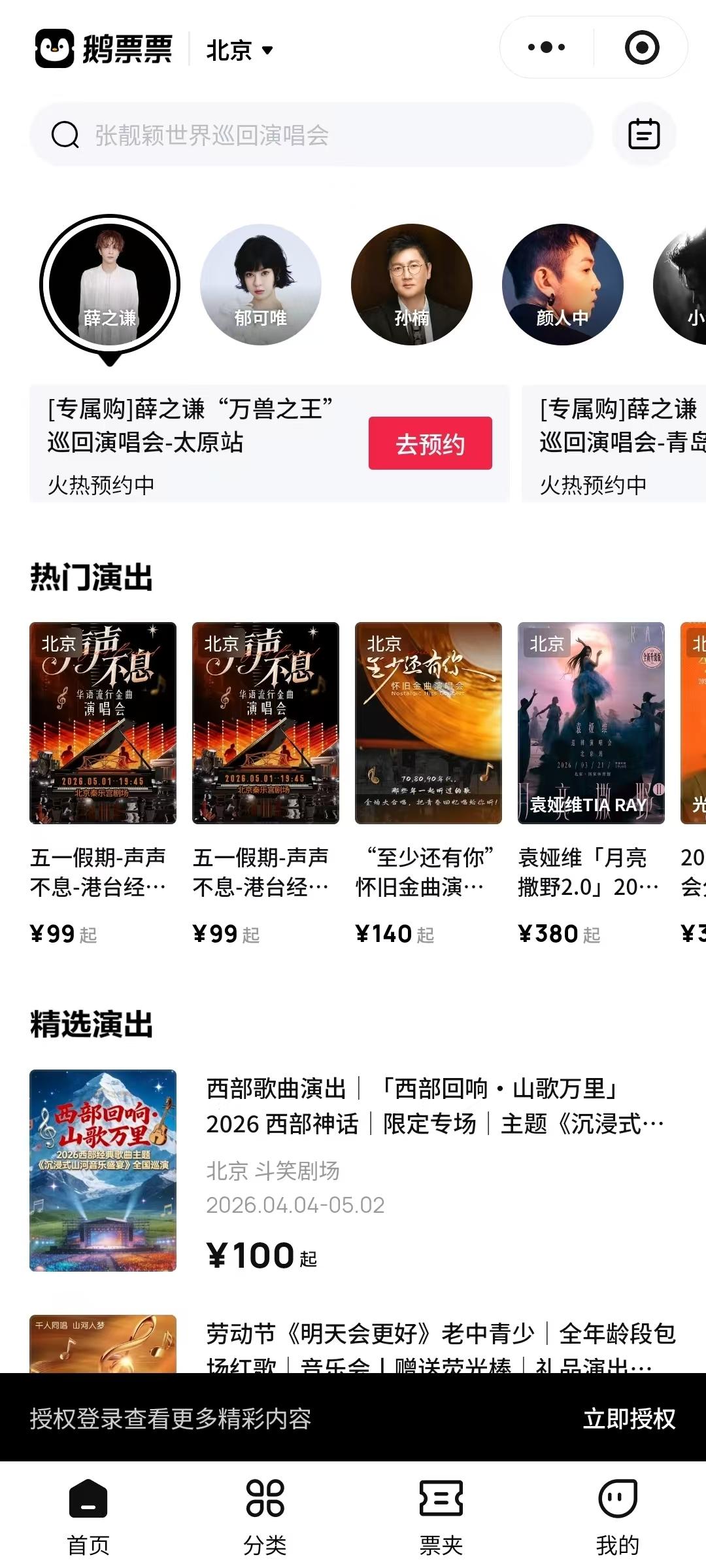Open the 北京 city selector dropdown
The image size is (706, 1568).
[239, 50]
